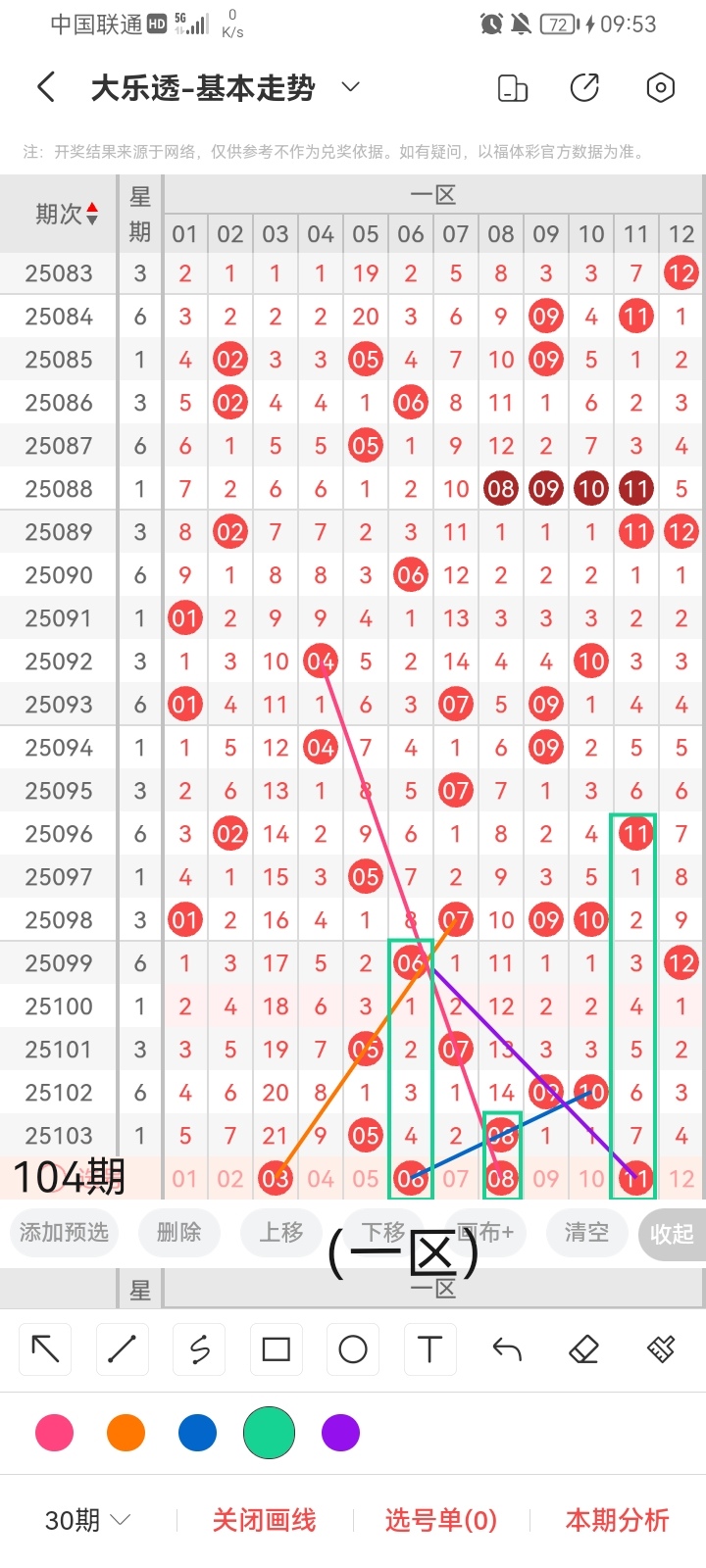This screenshot has height=1568, width=706.
Task: Move the row up with 上移
Action: [x=281, y=1232]
